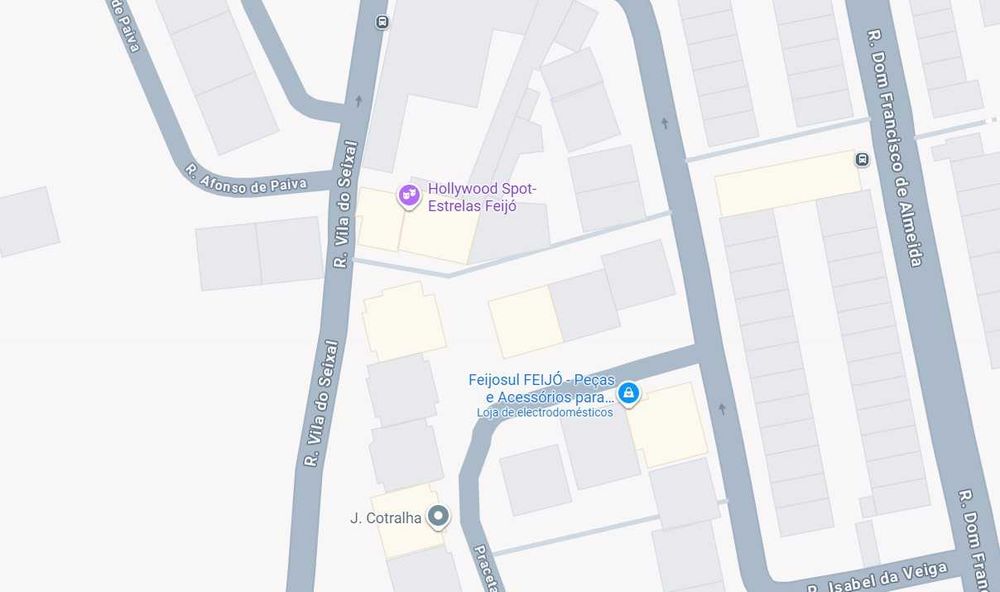Tap the J. Cotralha map pin

438,517
